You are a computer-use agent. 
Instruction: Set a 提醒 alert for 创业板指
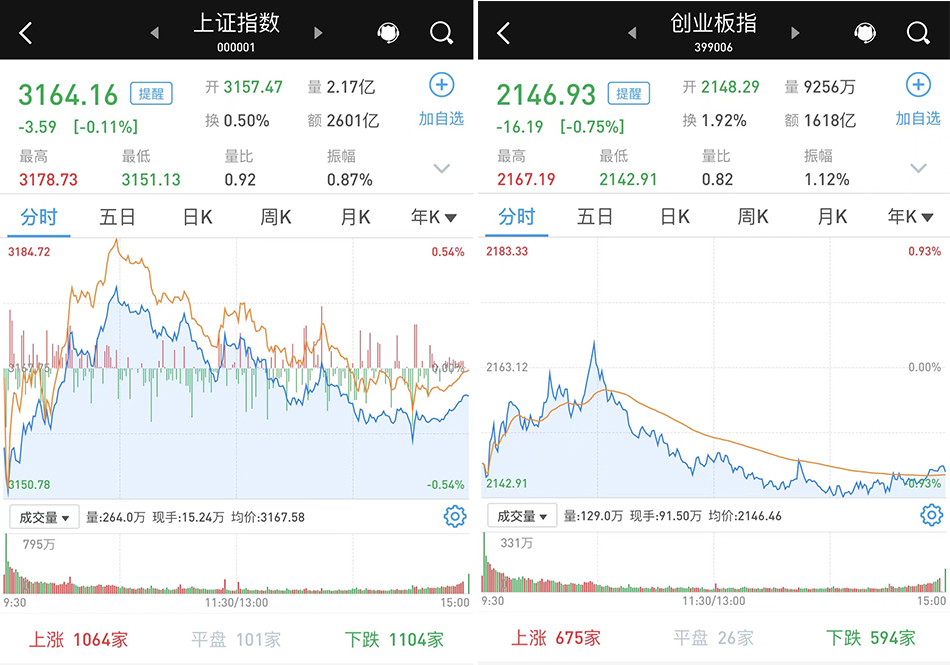pos(629,94)
